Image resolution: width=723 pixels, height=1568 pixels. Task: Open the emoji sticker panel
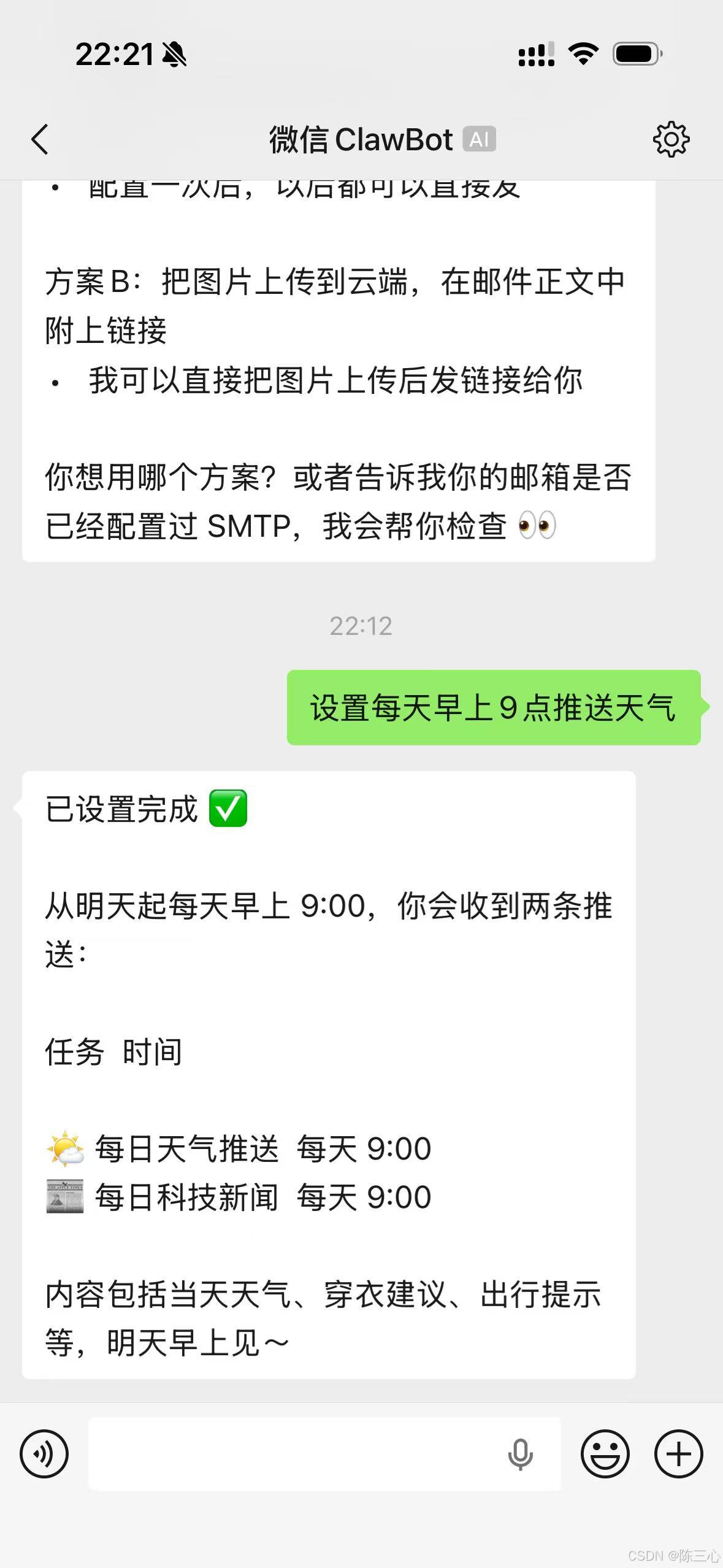pyautogui.click(x=605, y=1453)
